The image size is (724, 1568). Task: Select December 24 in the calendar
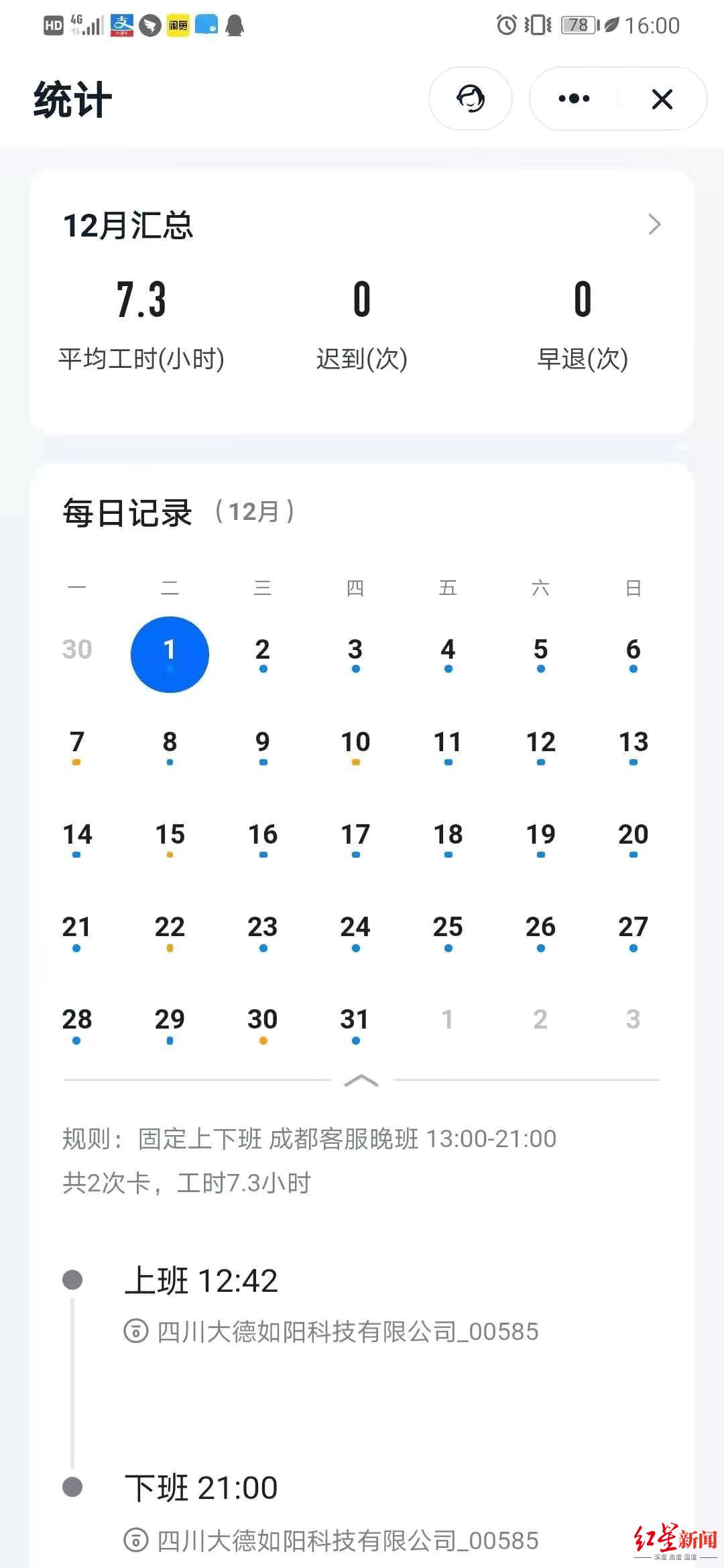355,929
